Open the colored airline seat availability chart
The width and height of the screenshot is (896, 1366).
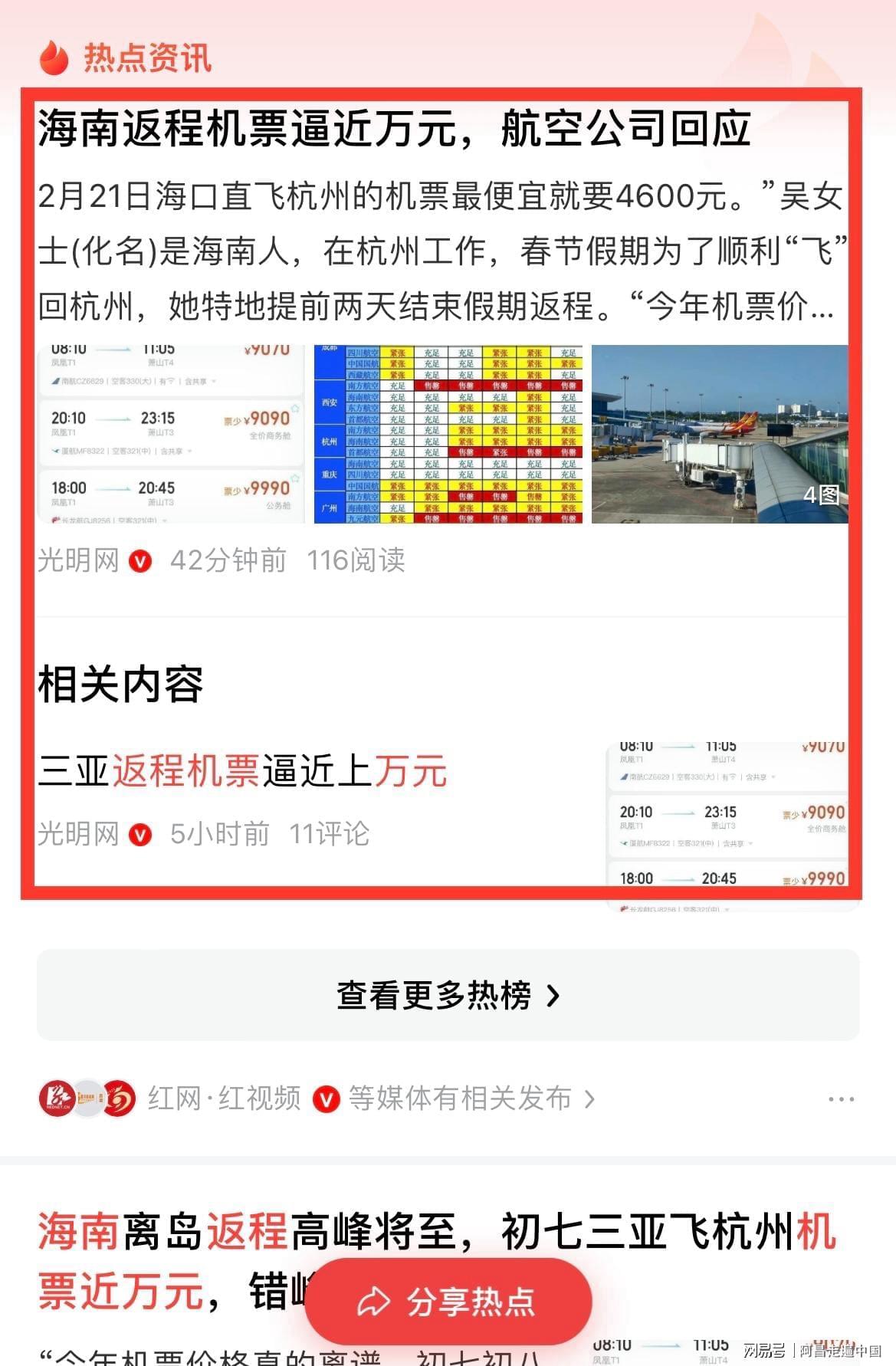(x=448, y=435)
